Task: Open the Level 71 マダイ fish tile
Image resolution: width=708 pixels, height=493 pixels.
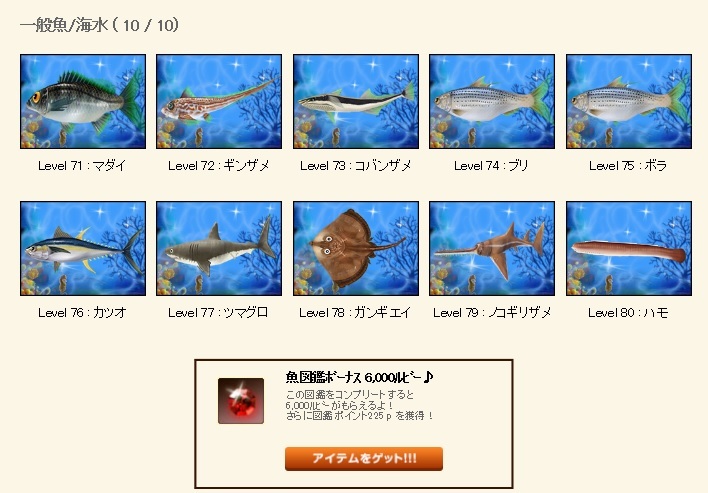Action: (x=83, y=102)
